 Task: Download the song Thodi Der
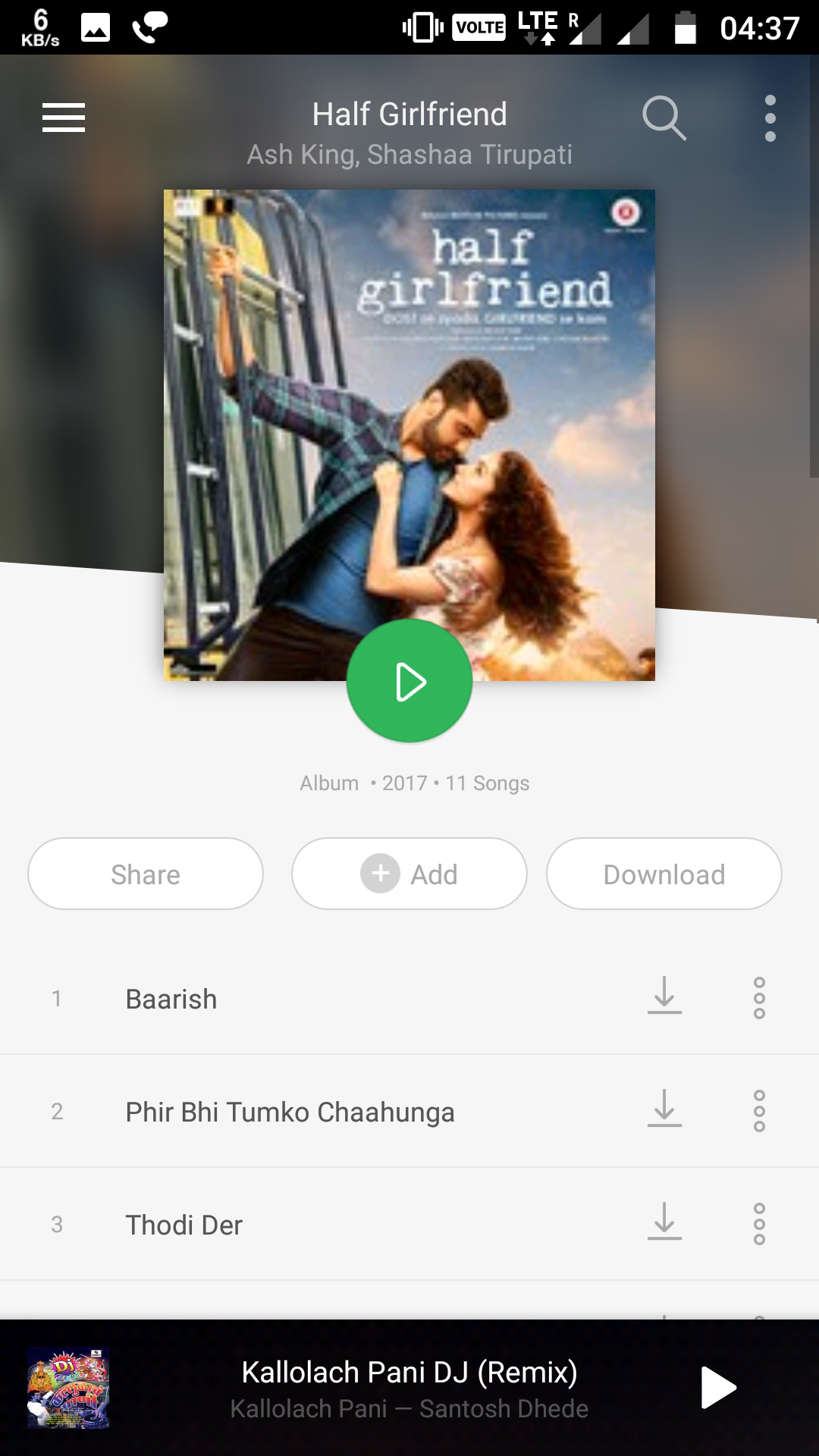point(664,1222)
